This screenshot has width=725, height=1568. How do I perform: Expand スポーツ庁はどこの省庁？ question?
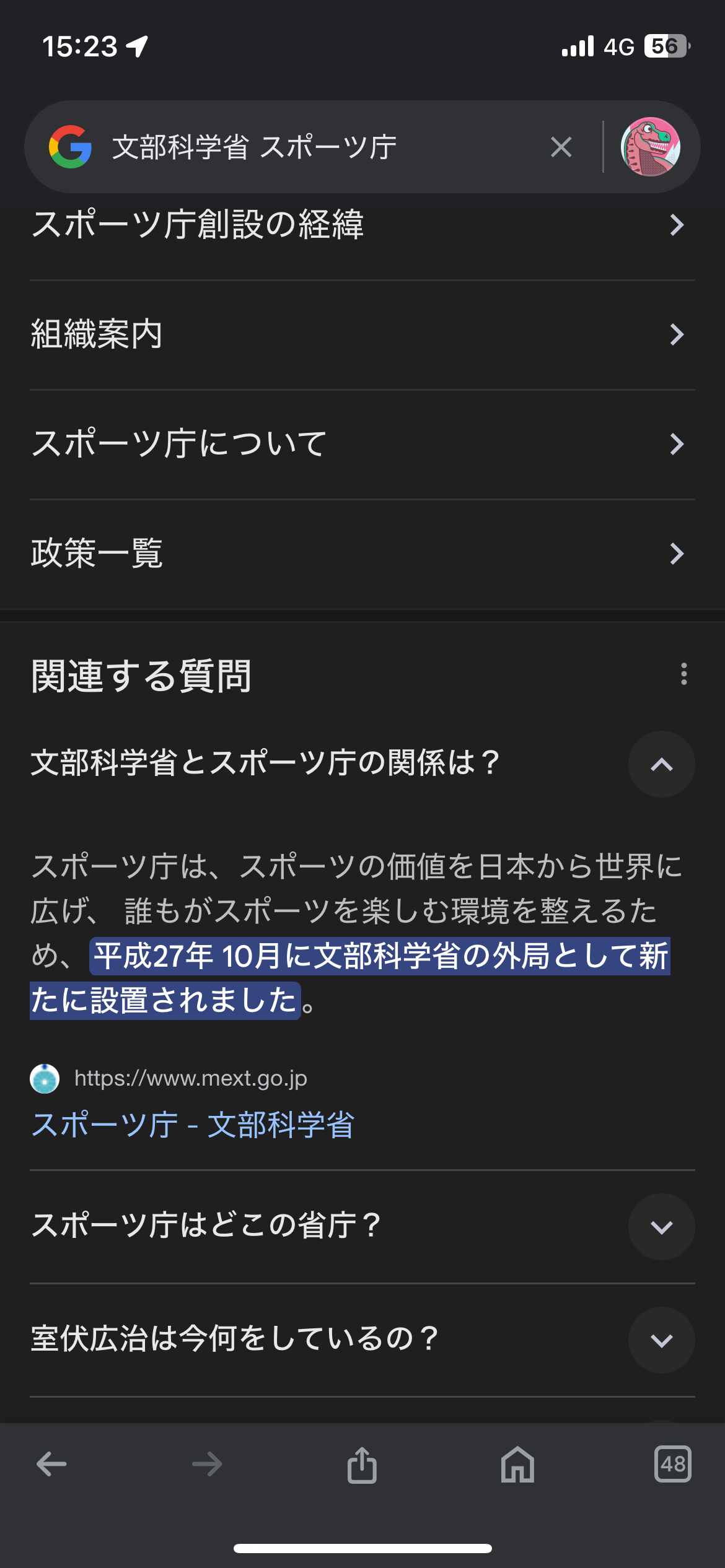click(x=661, y=1227)
